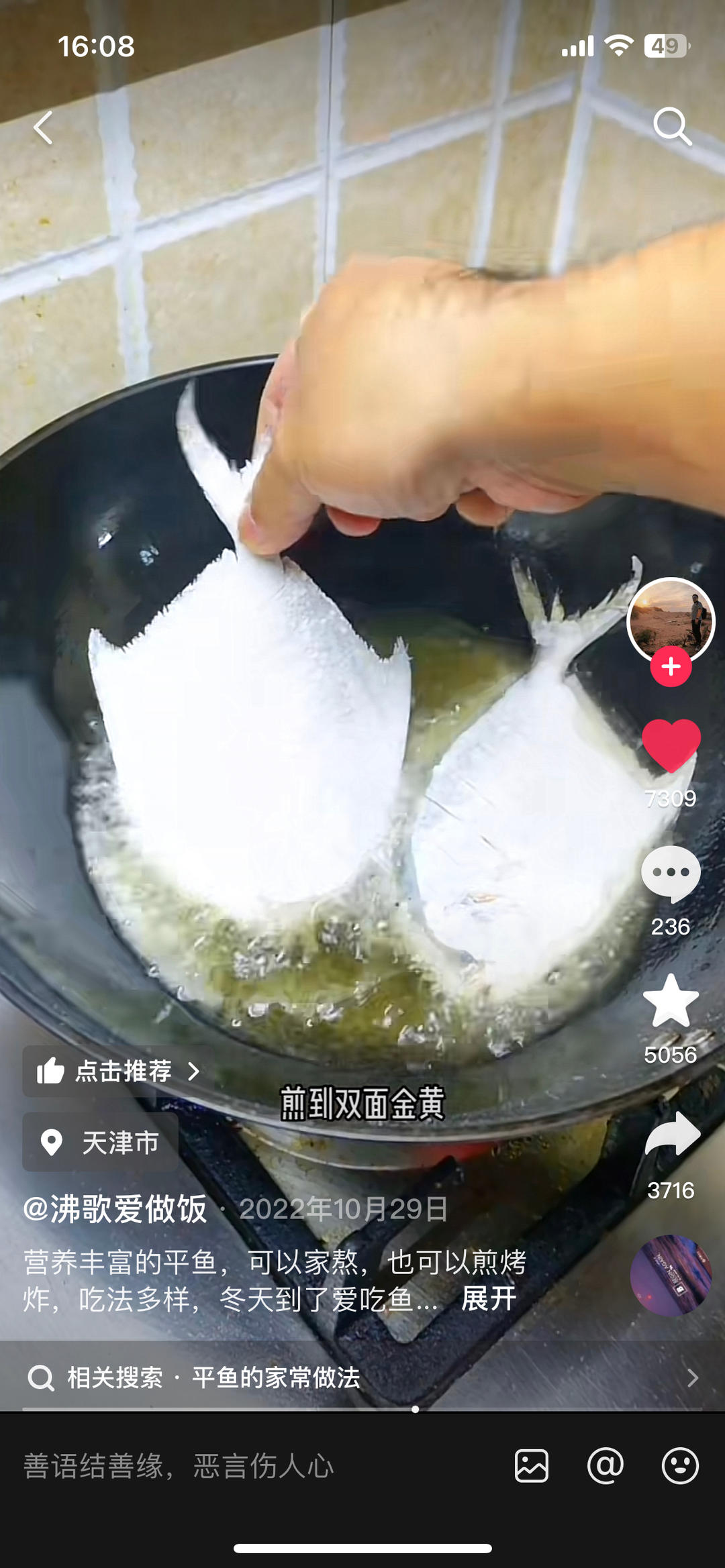Image resolution: width=725 pixels, height=1568 pixels.
Task: Tap the chevron next to 点击推荐
Action: (193, 1072)
